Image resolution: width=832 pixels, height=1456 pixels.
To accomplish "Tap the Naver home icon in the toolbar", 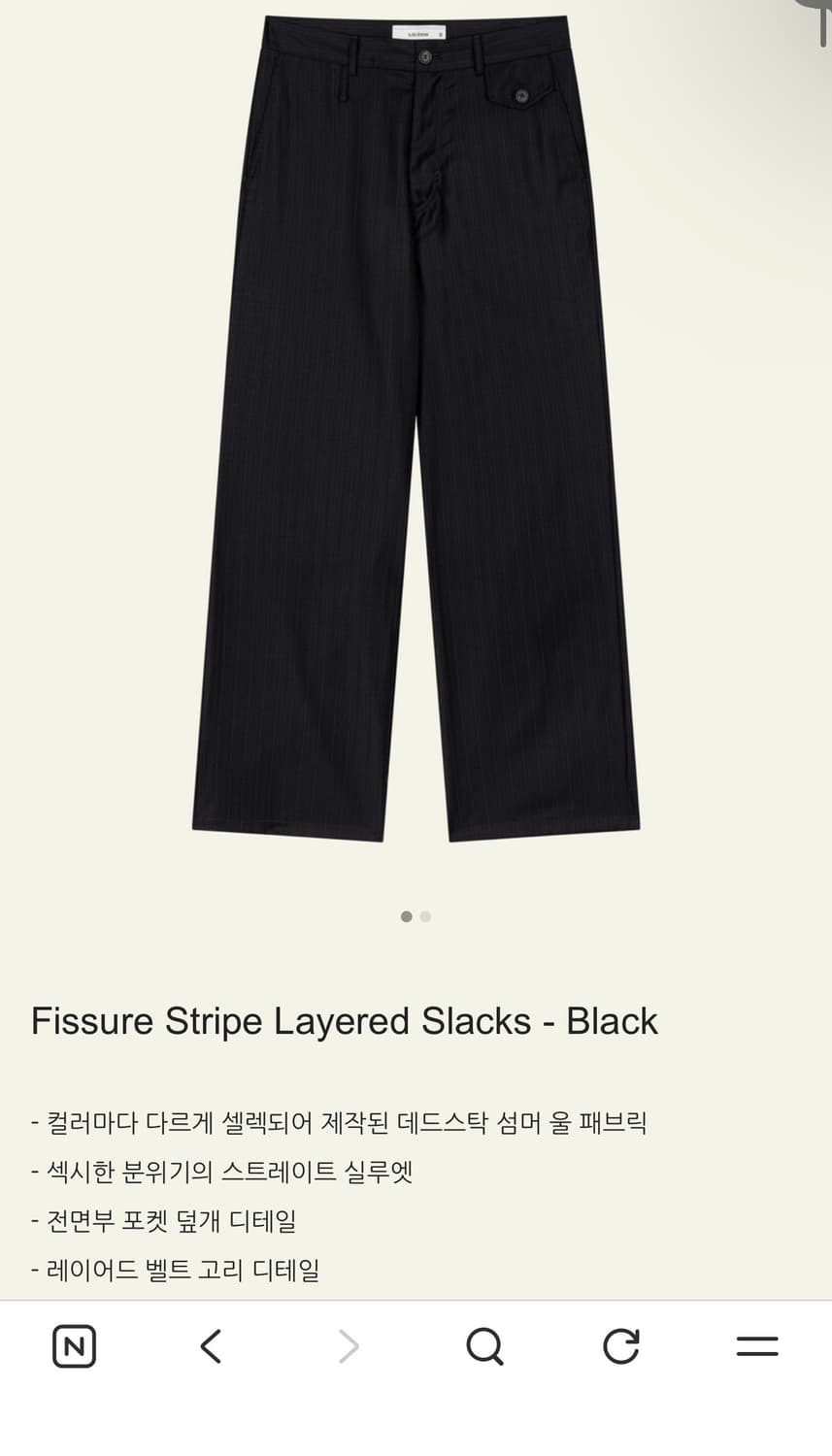I will pos(73,1346).
